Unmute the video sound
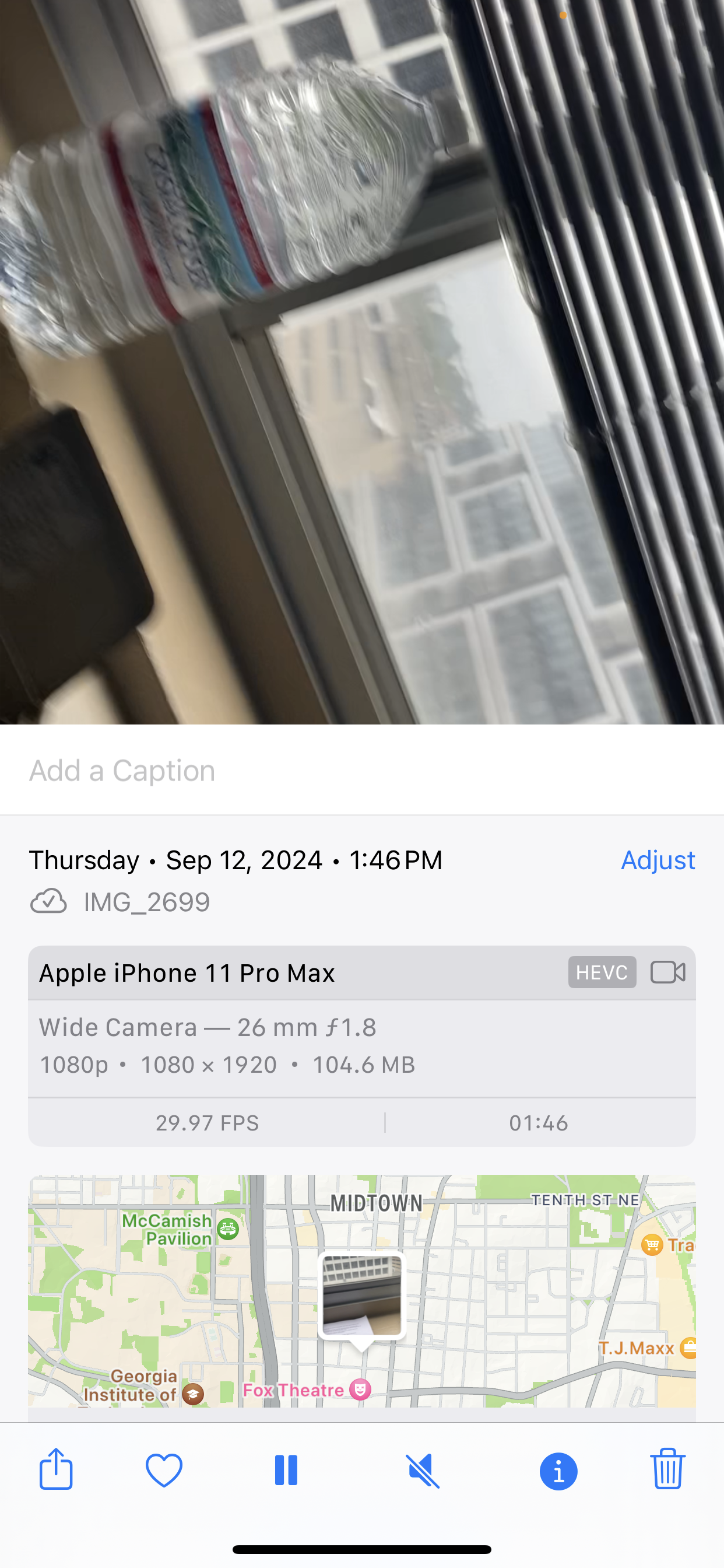The width and height of the screenshot is (724, 1568). 423,1471
